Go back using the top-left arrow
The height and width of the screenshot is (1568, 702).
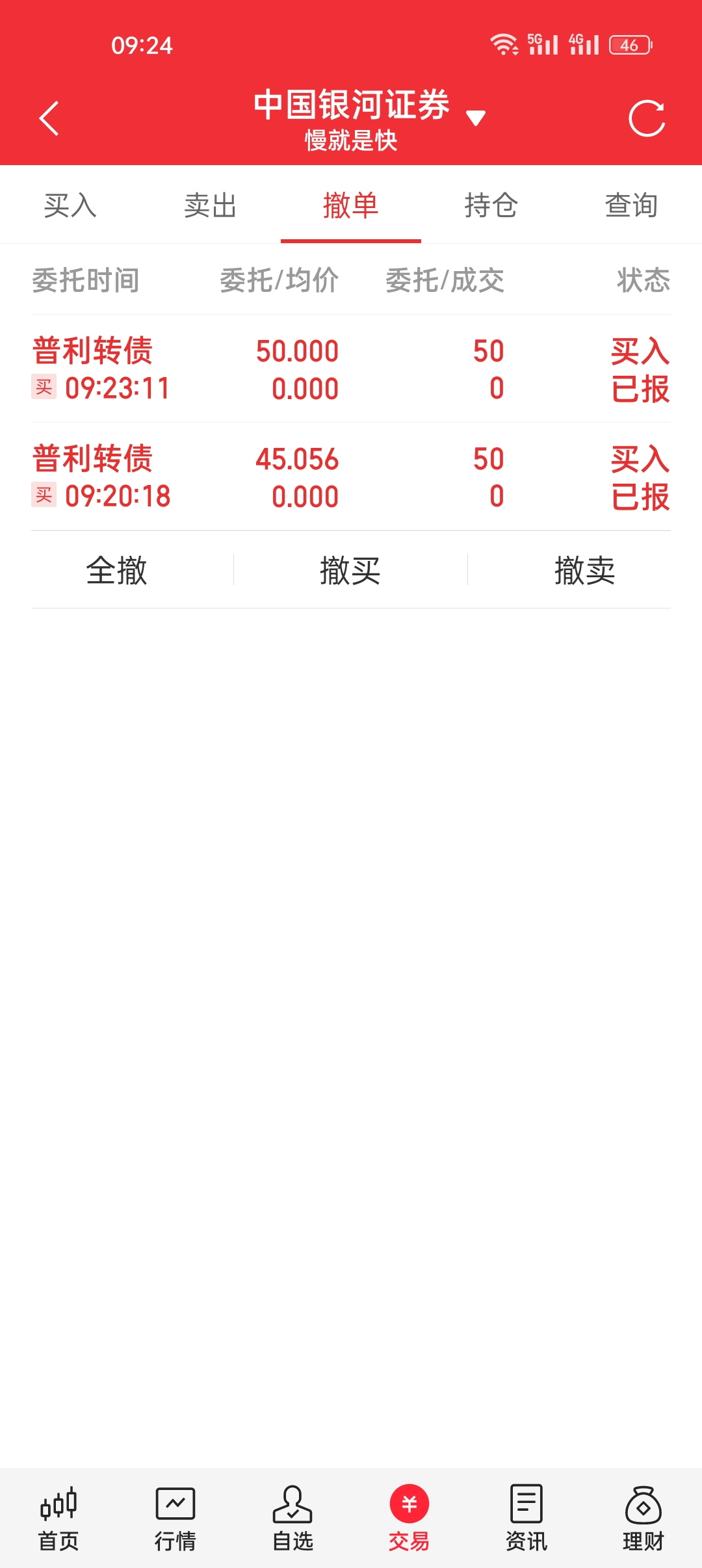49,118
